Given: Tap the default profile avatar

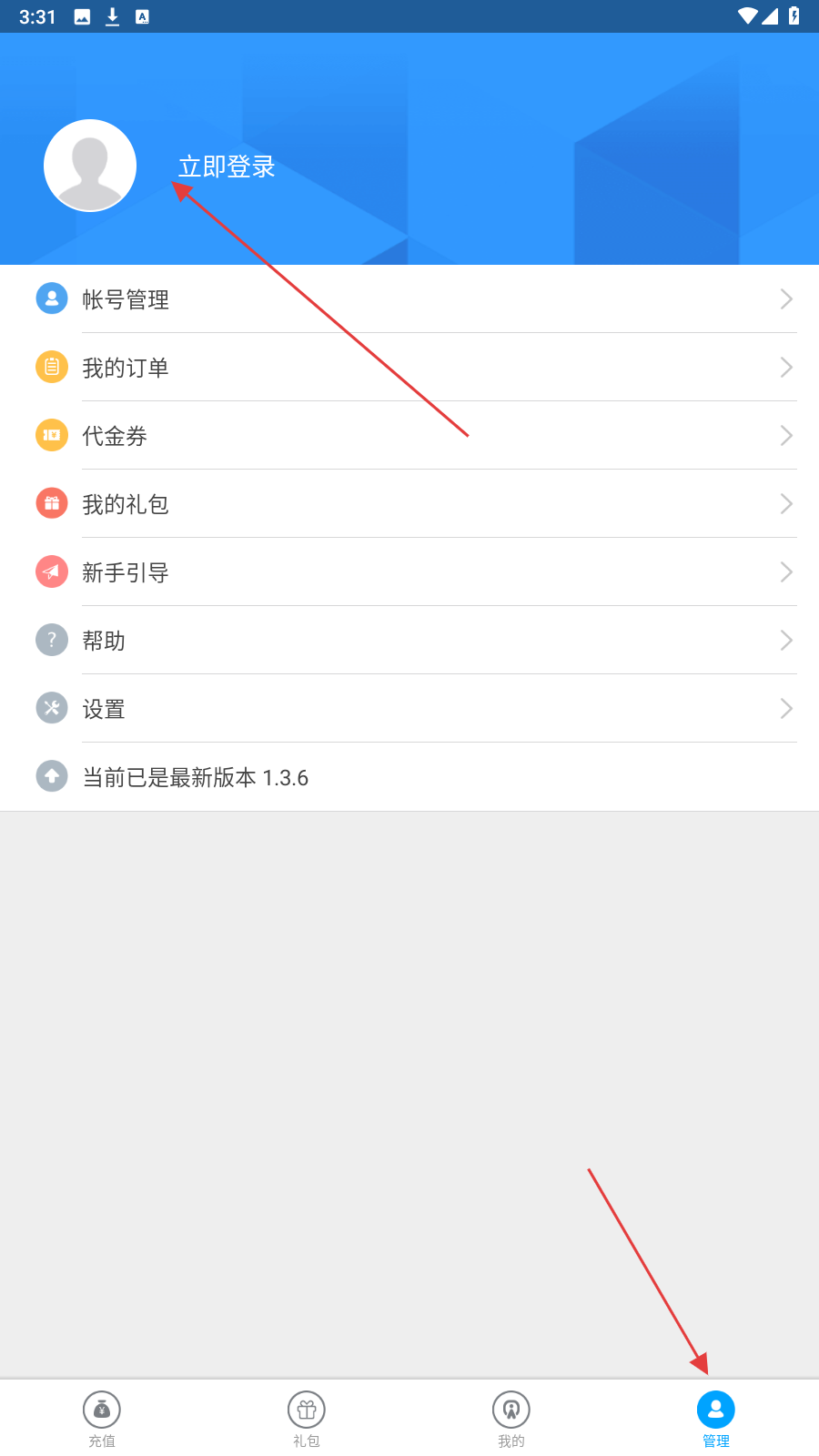Looking at the screenshot, I should pyautogui.click(x=90, y=166).
